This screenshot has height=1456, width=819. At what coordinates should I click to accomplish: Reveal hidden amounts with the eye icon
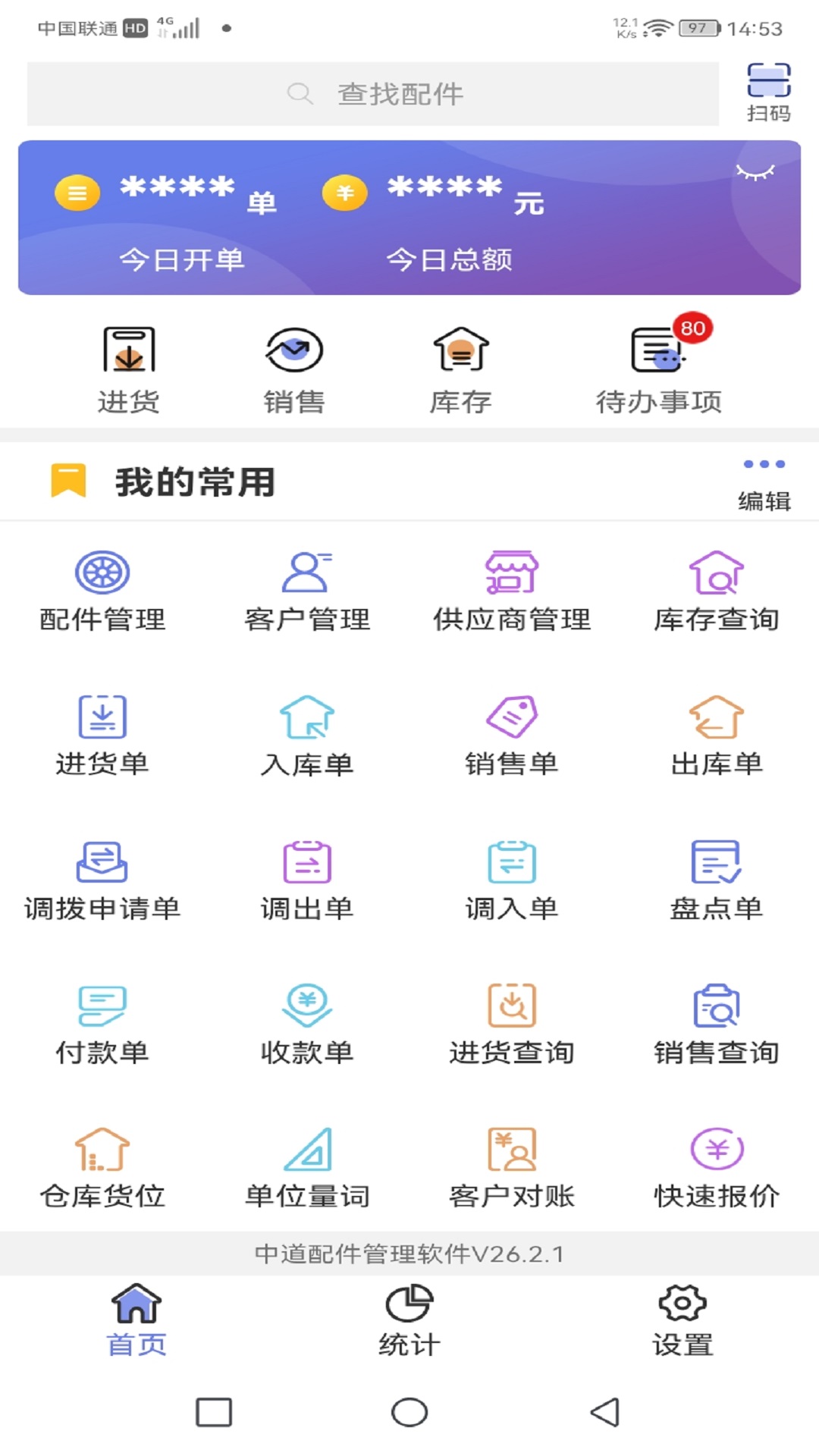(x=755, y=173)
